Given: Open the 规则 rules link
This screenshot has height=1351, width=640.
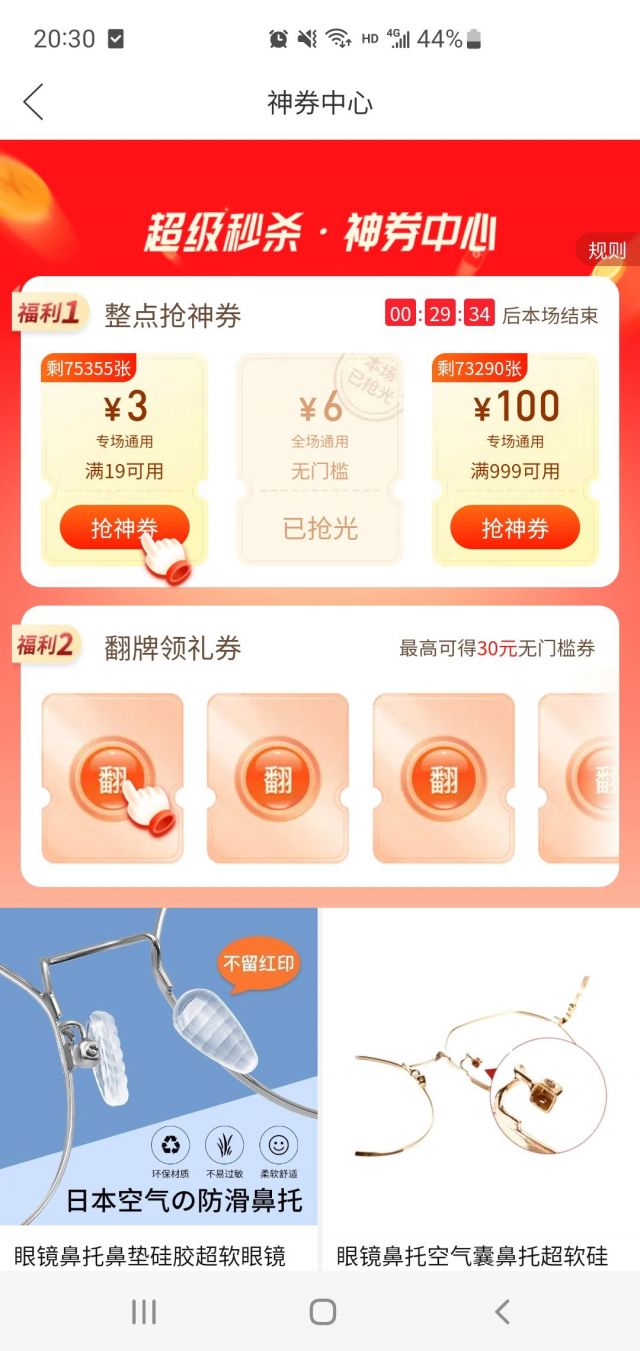Looking at the screenshot, I should (606, 250).
